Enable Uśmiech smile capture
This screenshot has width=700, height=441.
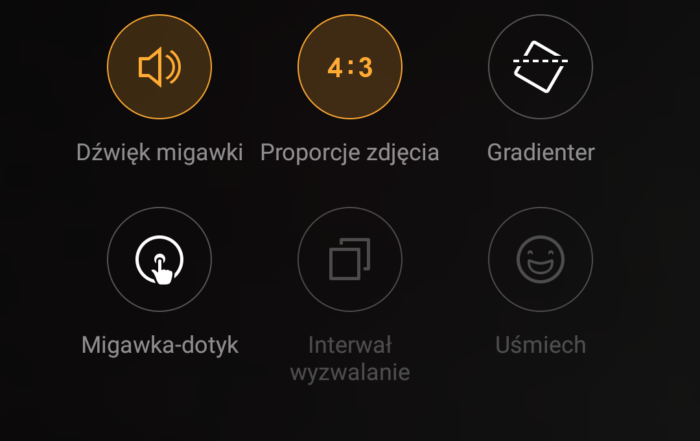point(540,260)
